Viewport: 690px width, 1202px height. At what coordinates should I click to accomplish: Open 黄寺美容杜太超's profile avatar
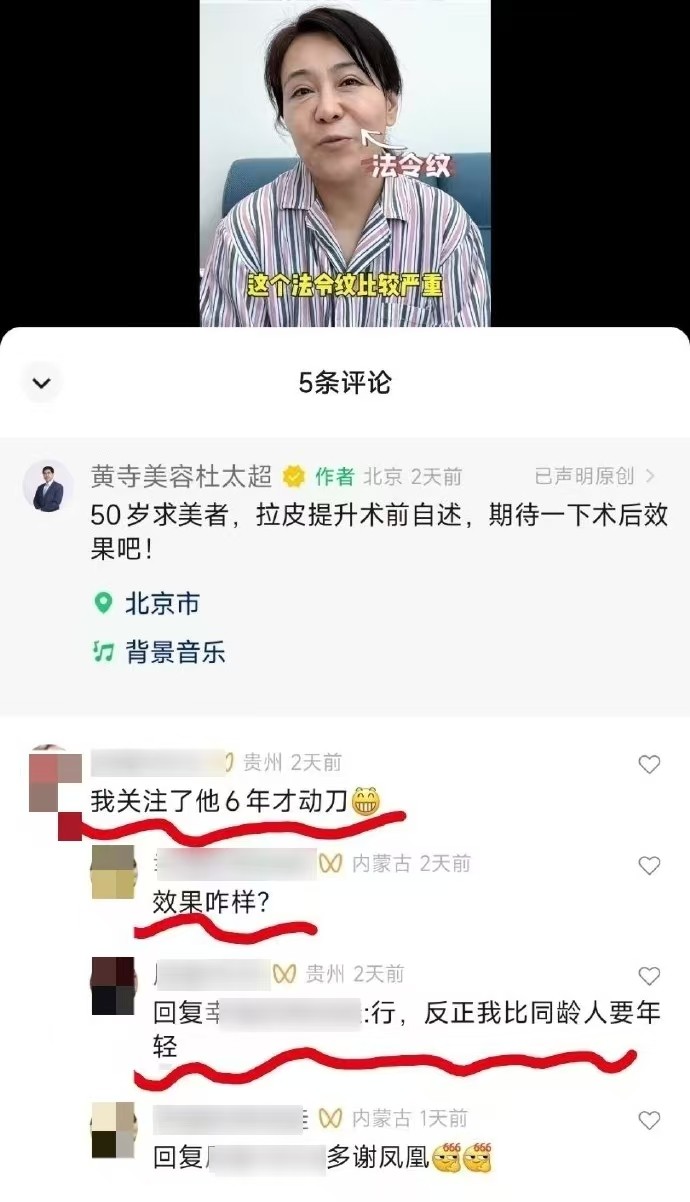48,486
